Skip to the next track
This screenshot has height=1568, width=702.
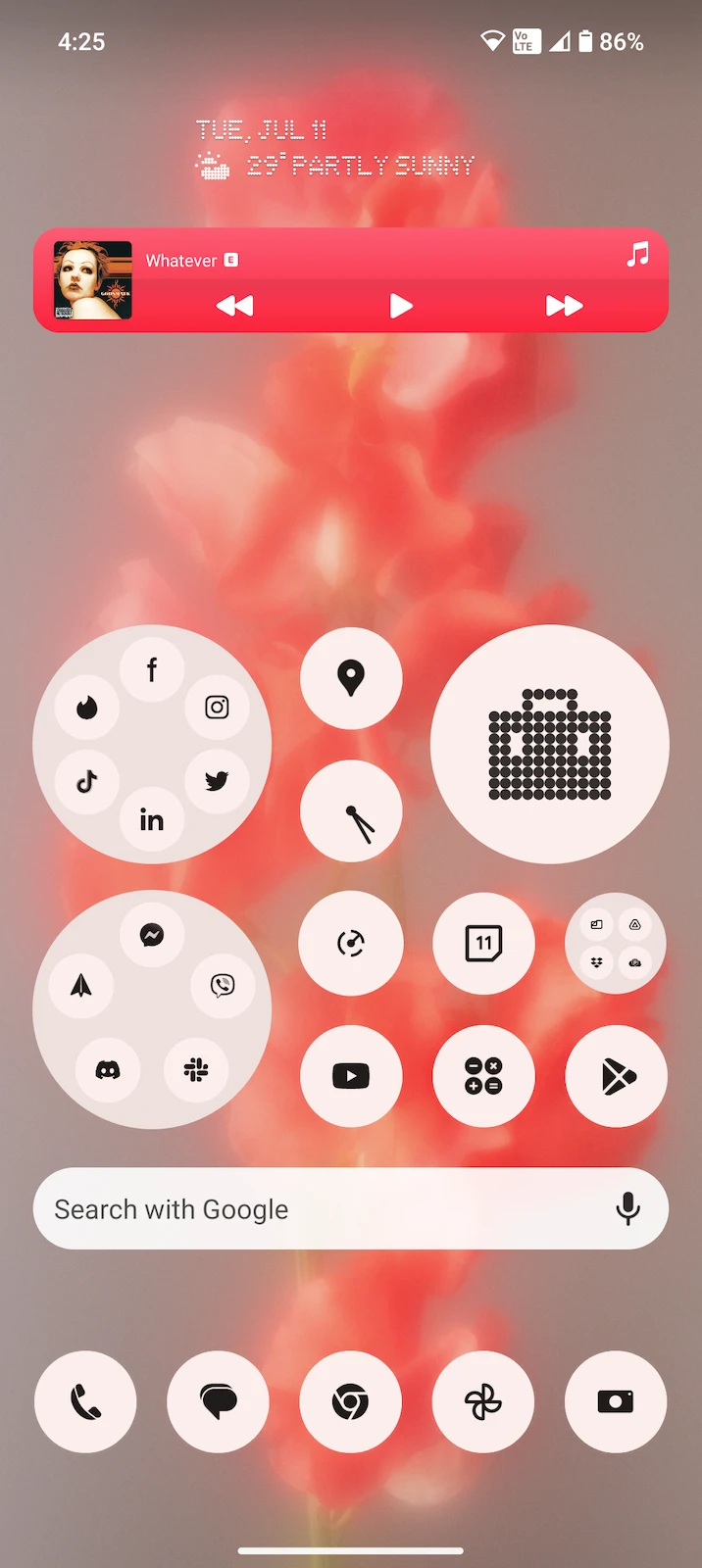click(564, 307)
